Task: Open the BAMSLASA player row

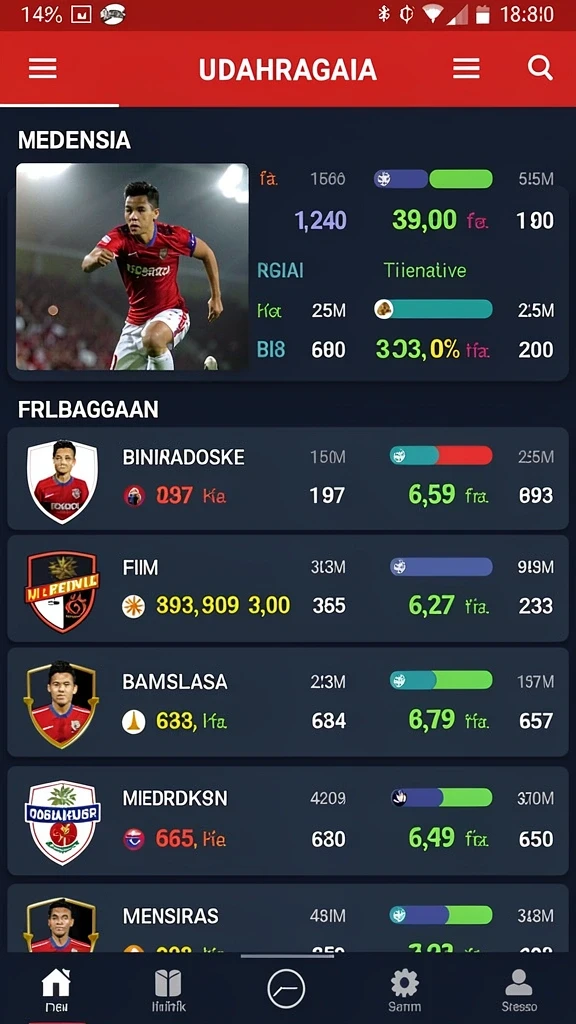Action: click(x=288, y=703)
